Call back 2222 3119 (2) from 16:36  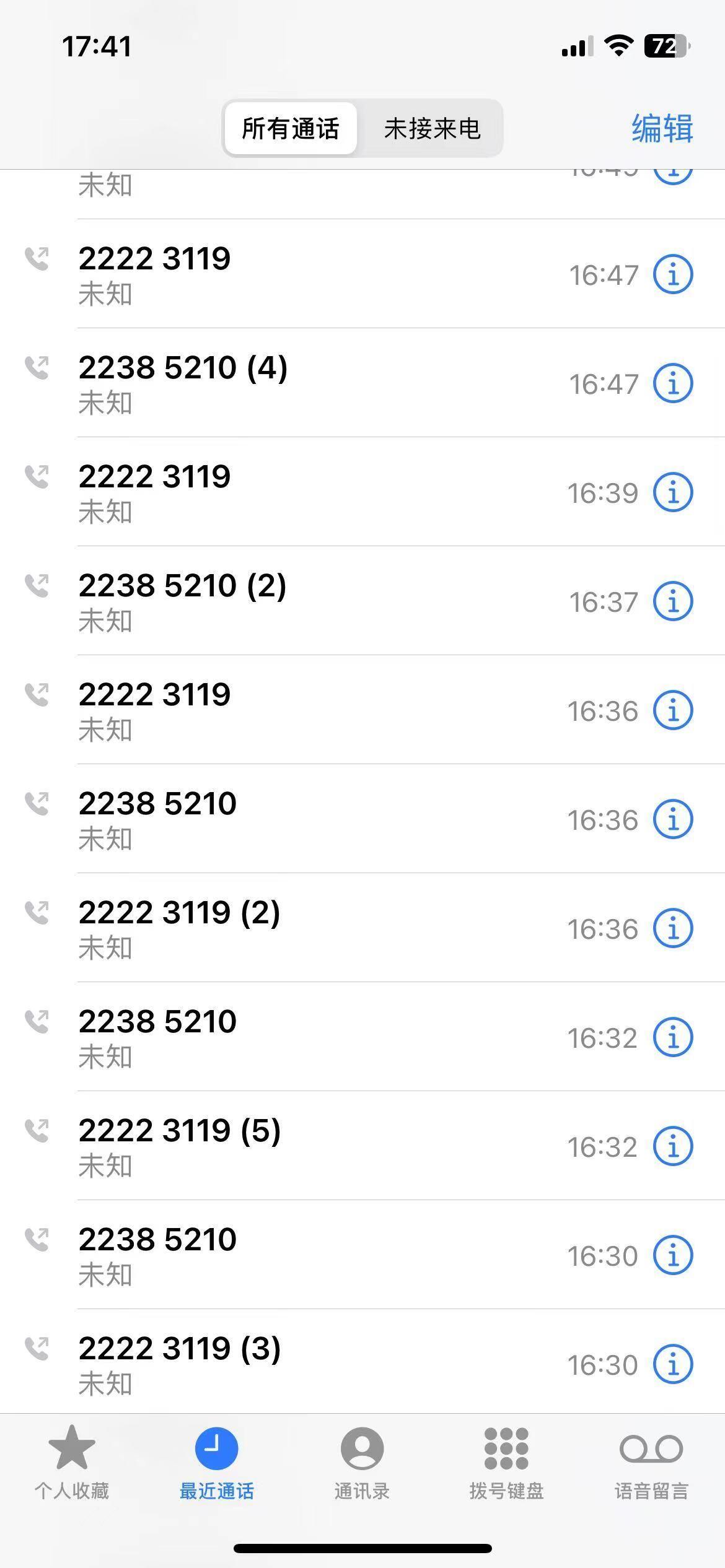click(x=362, y=928)
